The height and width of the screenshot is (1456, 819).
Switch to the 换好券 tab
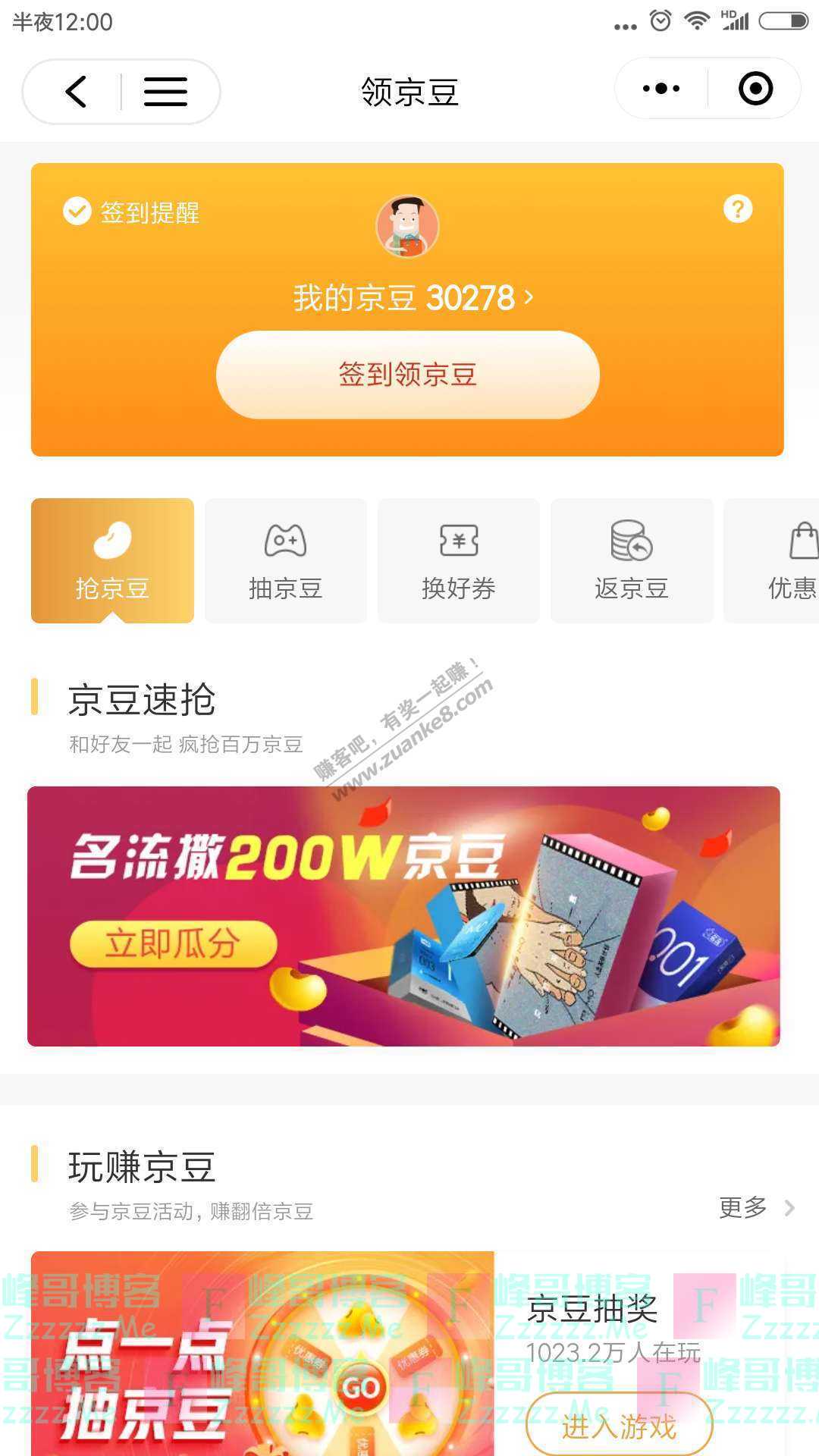point(459,560)
